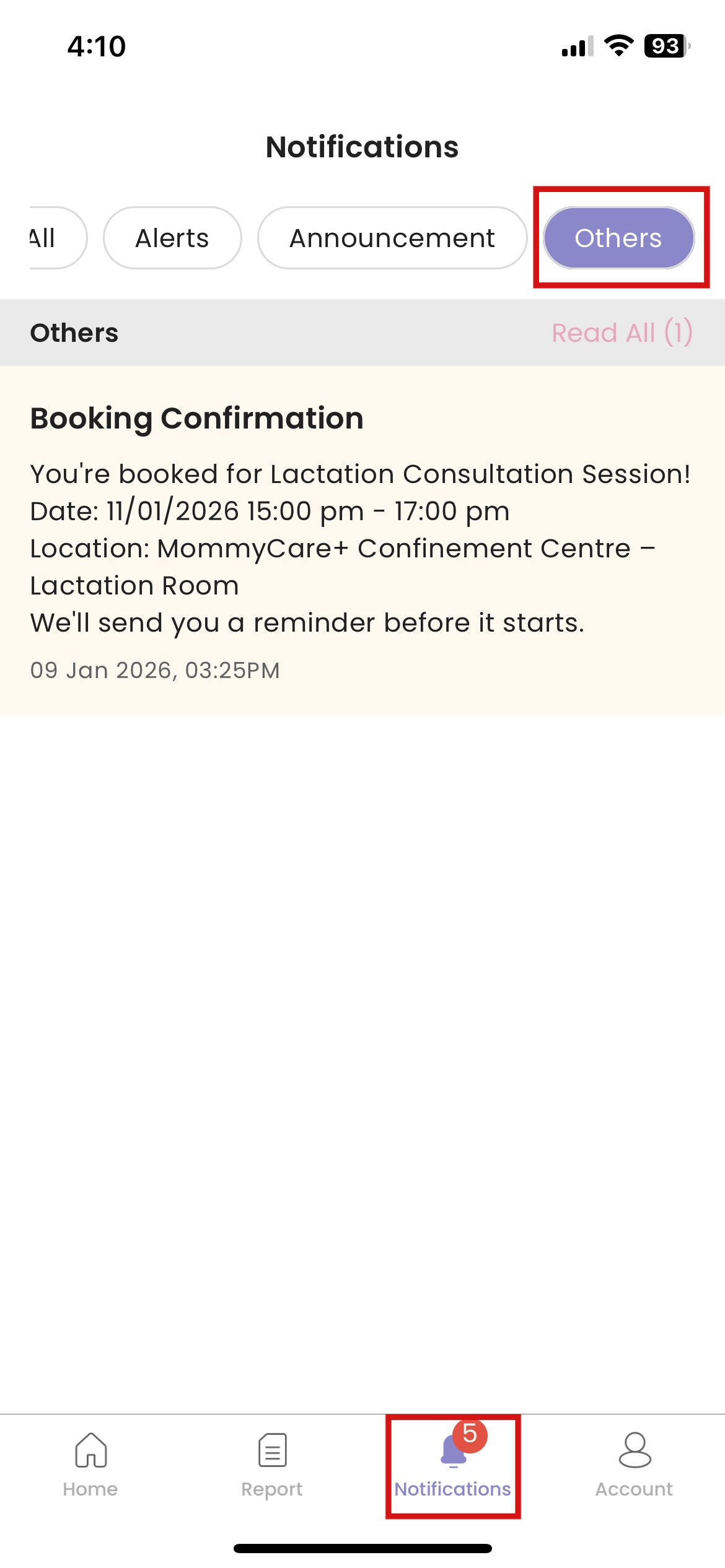Switch to the All tab
This screenshot has width=725, height=1568.
[x=43, y=238]
